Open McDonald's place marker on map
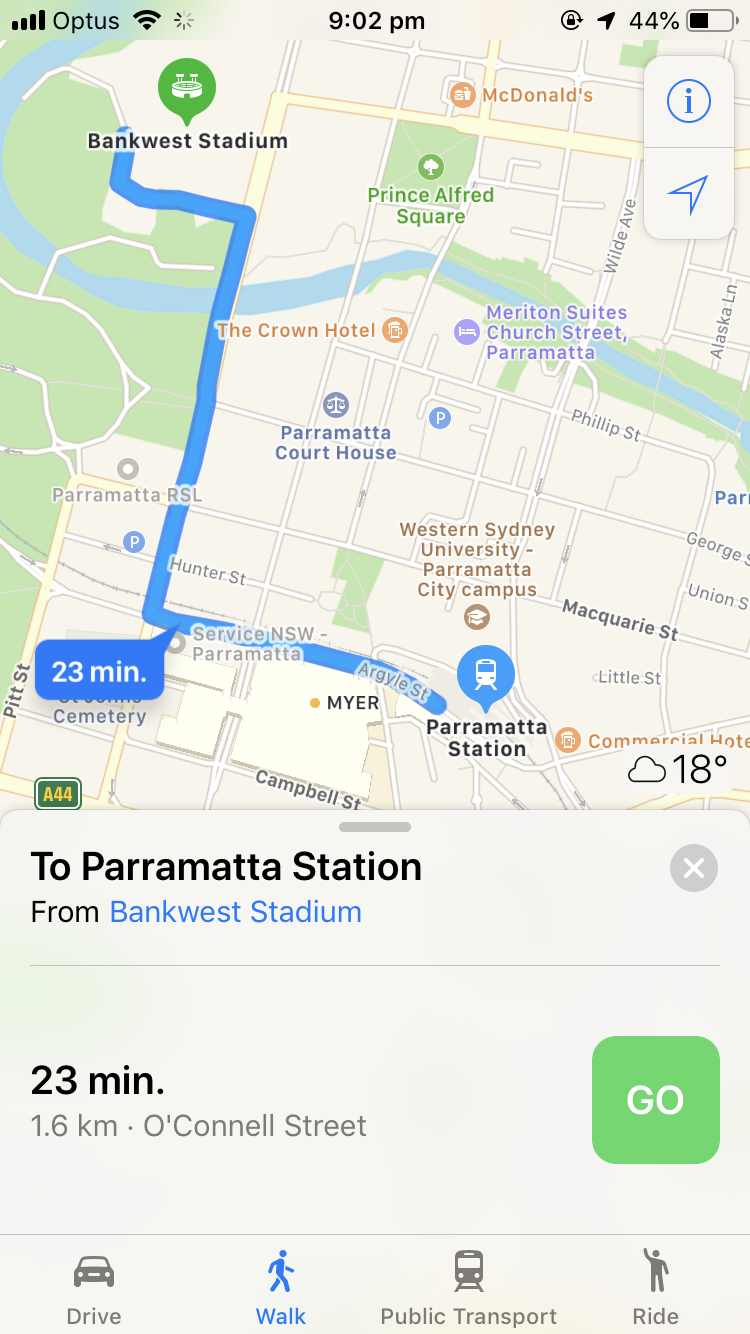This screenshot has height=1334, width=750. 461,95
